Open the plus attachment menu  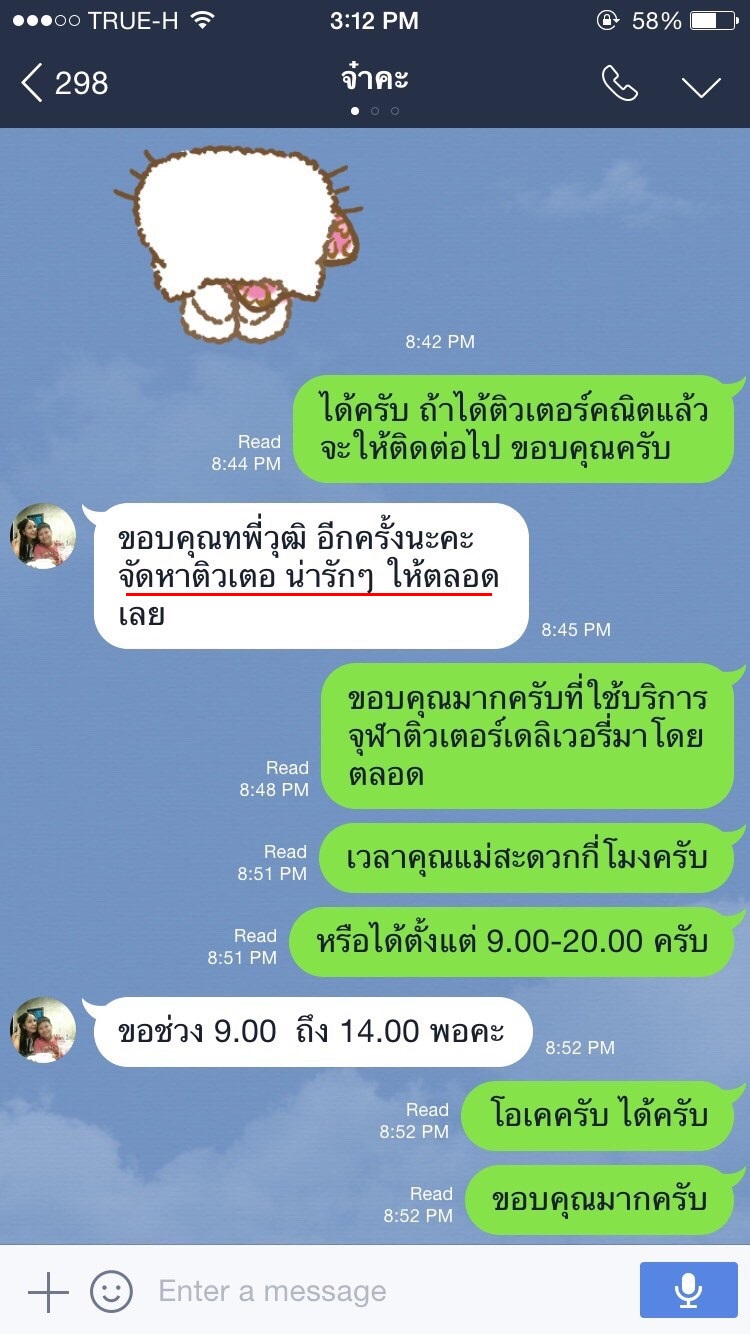pyautogui.click(x=48, y=1291)
